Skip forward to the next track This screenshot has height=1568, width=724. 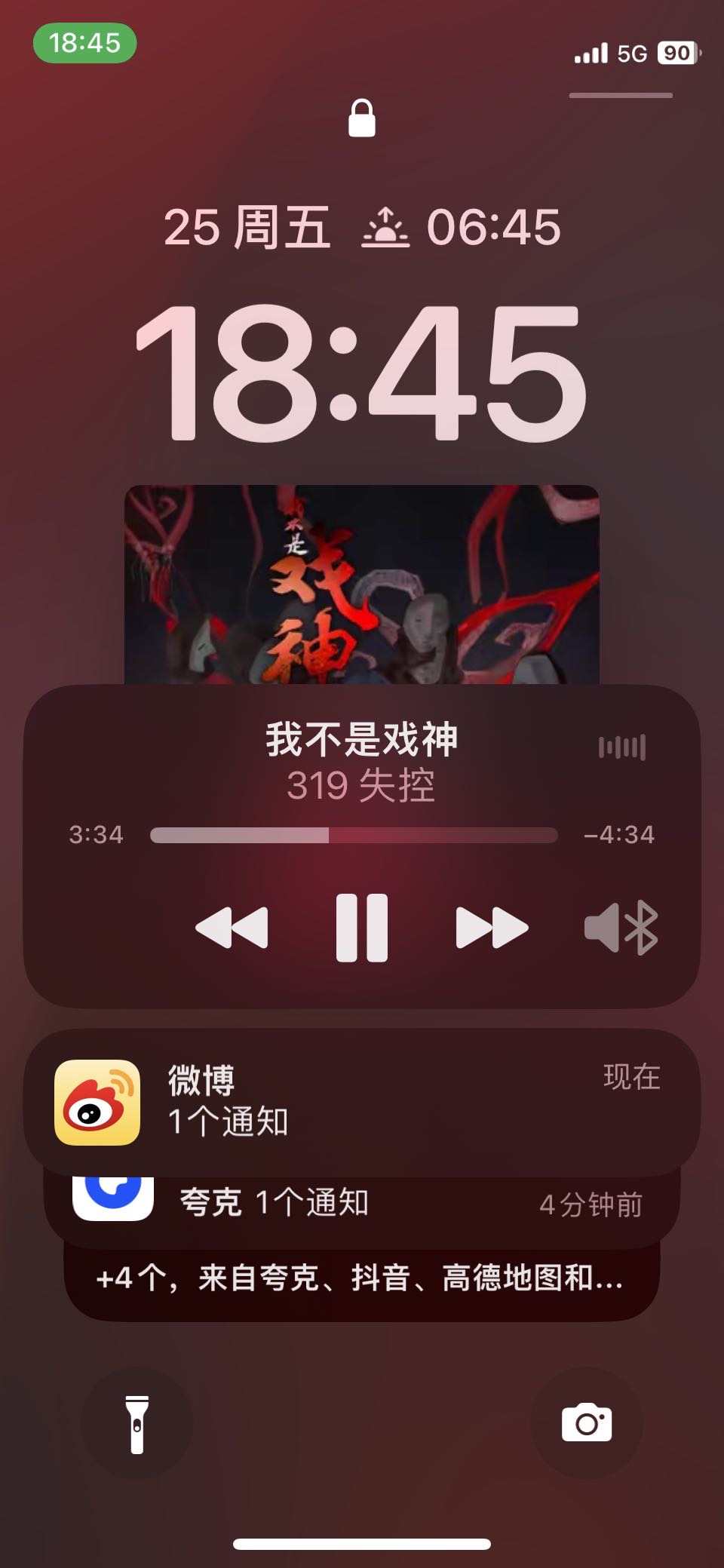(492, 928)
